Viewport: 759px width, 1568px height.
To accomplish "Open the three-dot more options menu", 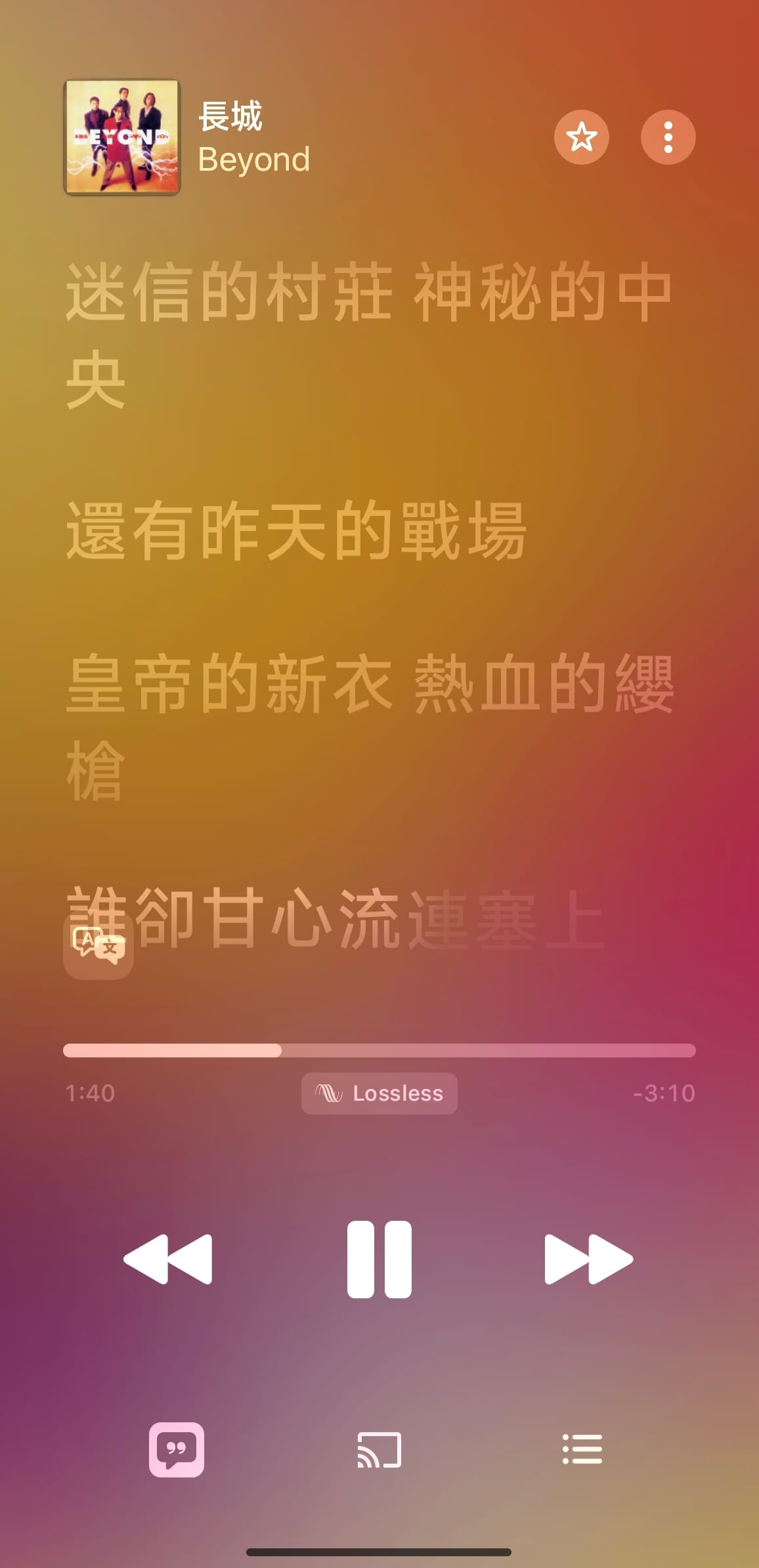I will click(x=668, y=137).
